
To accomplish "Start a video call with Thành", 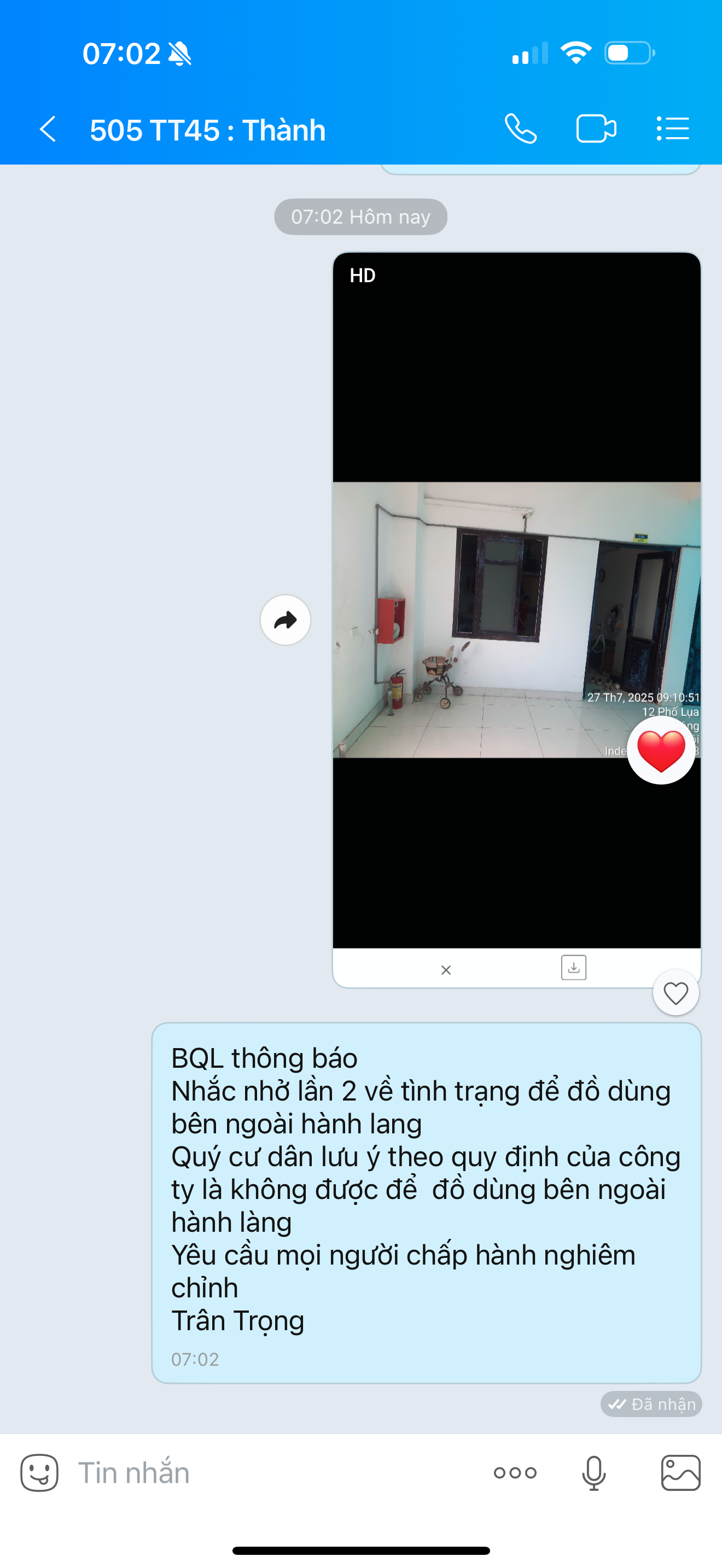I will [596, 129].
